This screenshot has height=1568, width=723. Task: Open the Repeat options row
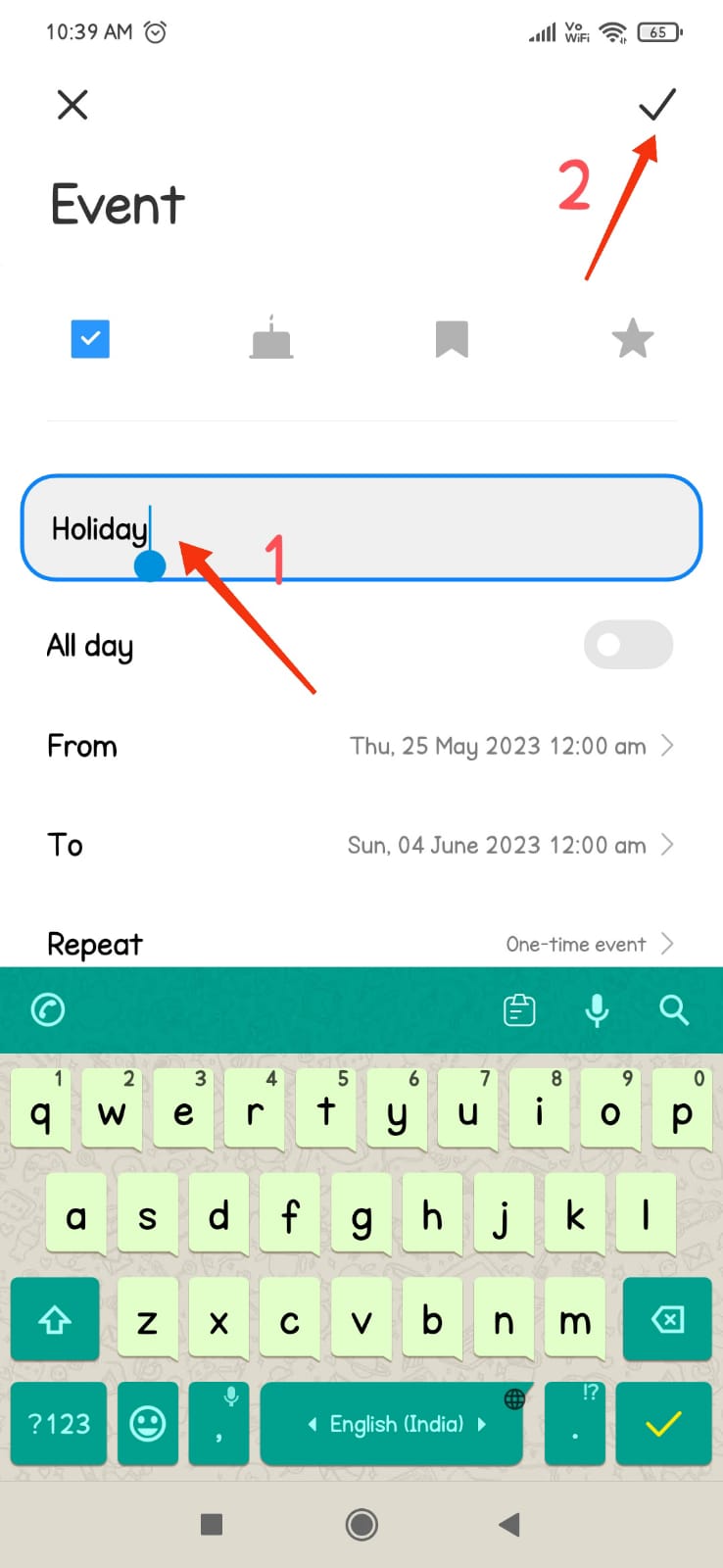pyautogui.click(x=361, y=944)
